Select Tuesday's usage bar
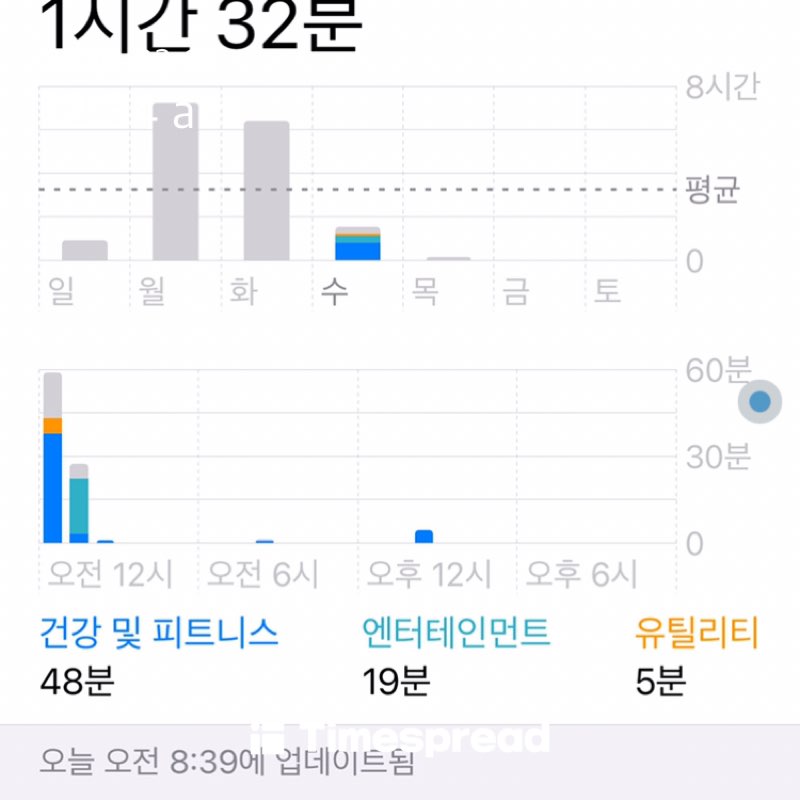 point(266,192)
